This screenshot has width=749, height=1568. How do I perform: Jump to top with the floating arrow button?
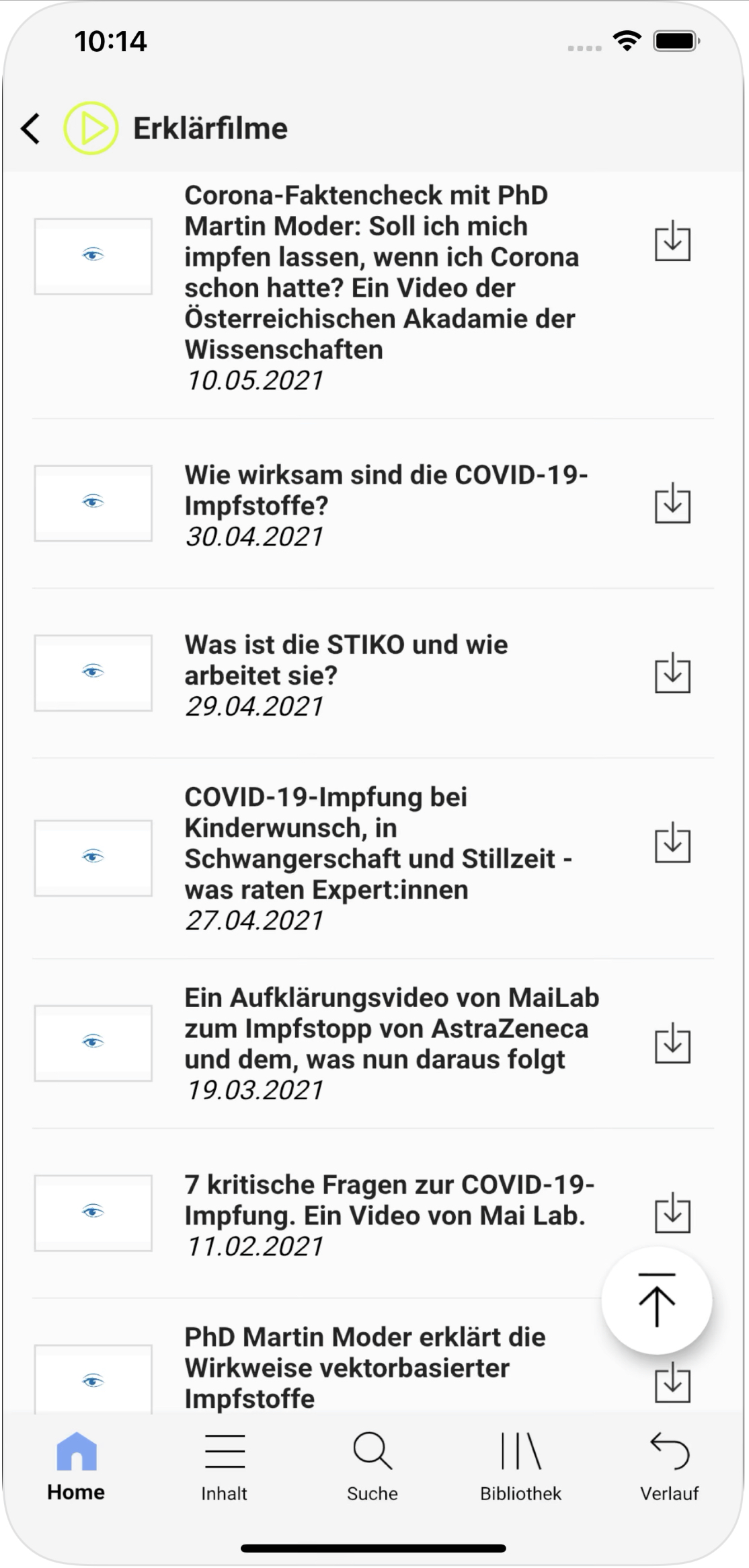[656, 1300]
